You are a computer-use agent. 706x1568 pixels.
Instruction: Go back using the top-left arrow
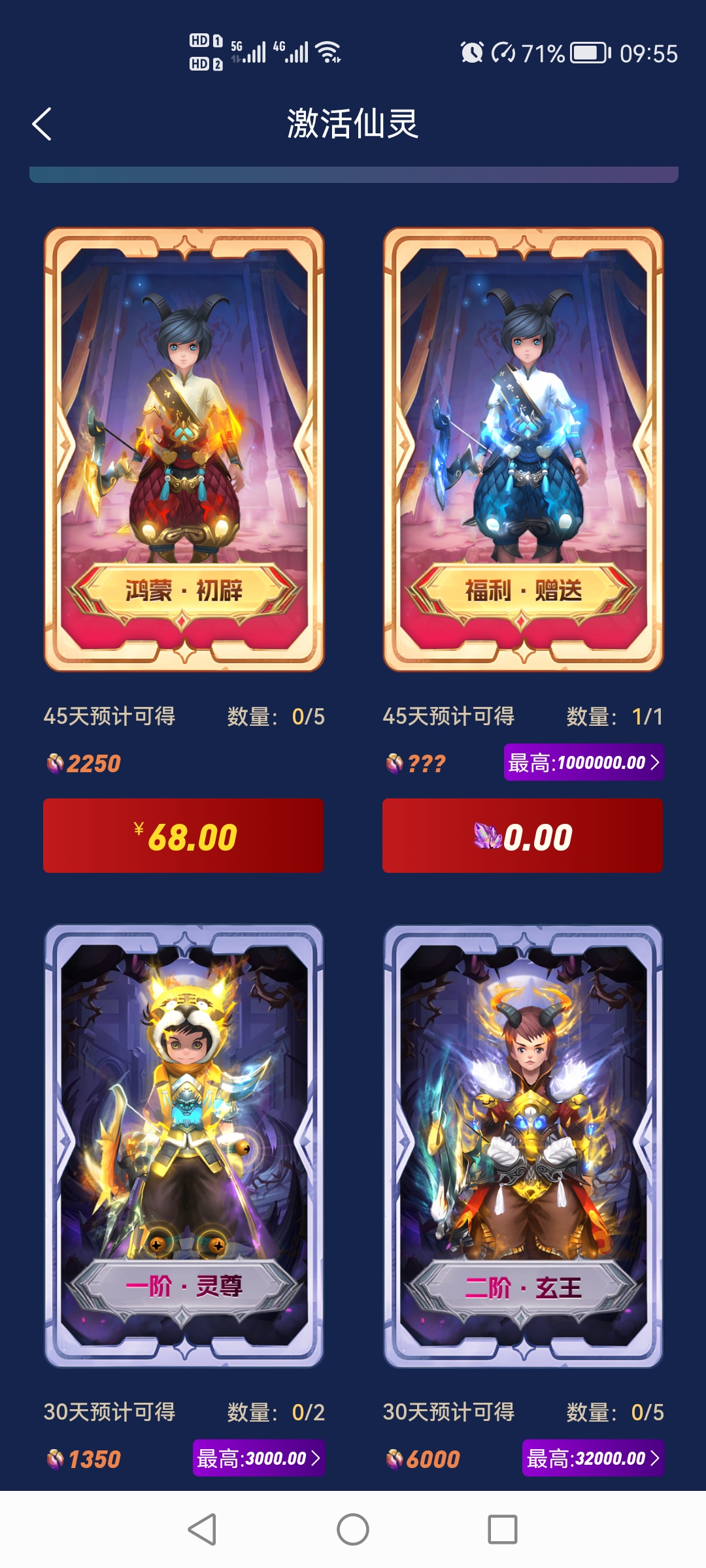tap(42, 124)
